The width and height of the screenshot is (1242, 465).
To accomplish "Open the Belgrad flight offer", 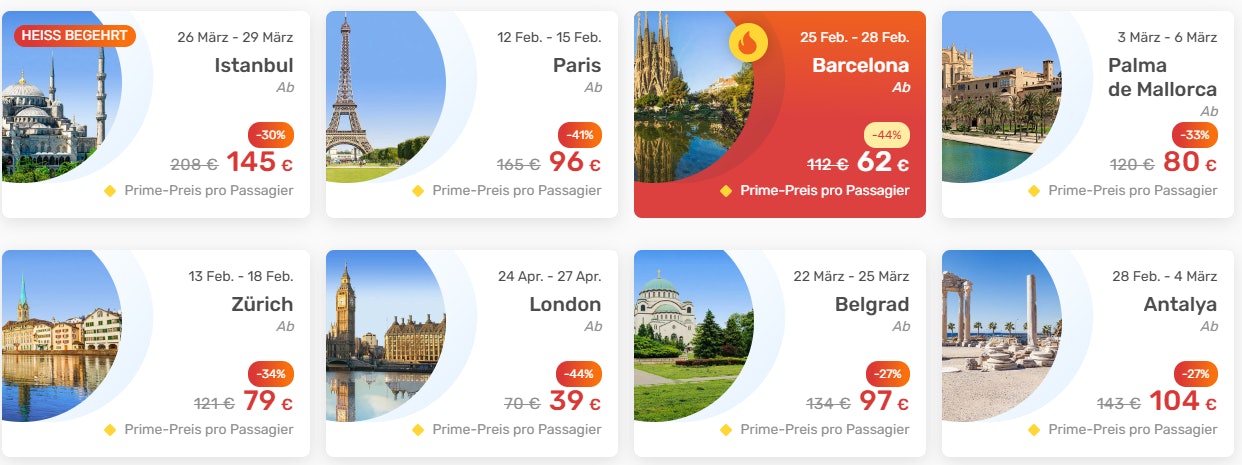I will pyautogui.click(x=779, y=353).
